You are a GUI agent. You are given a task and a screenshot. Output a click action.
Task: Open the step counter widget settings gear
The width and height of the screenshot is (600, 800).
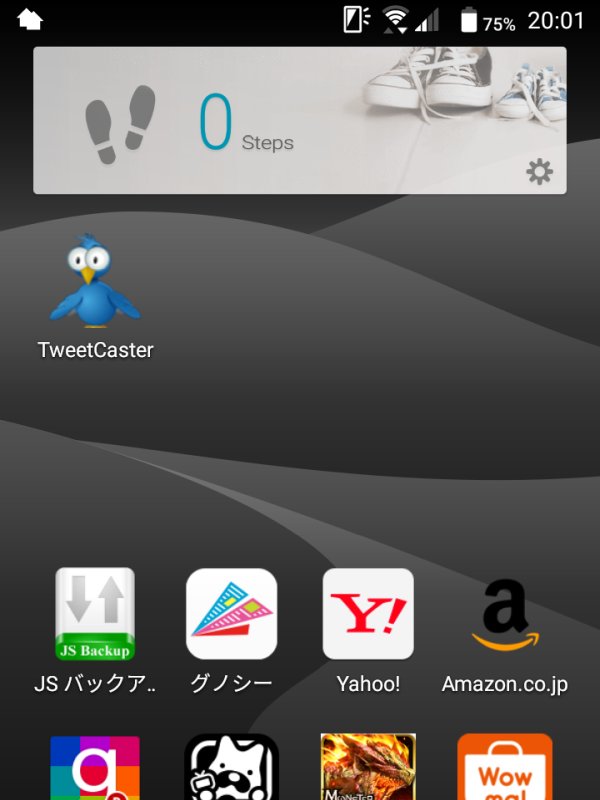(539, 172)
